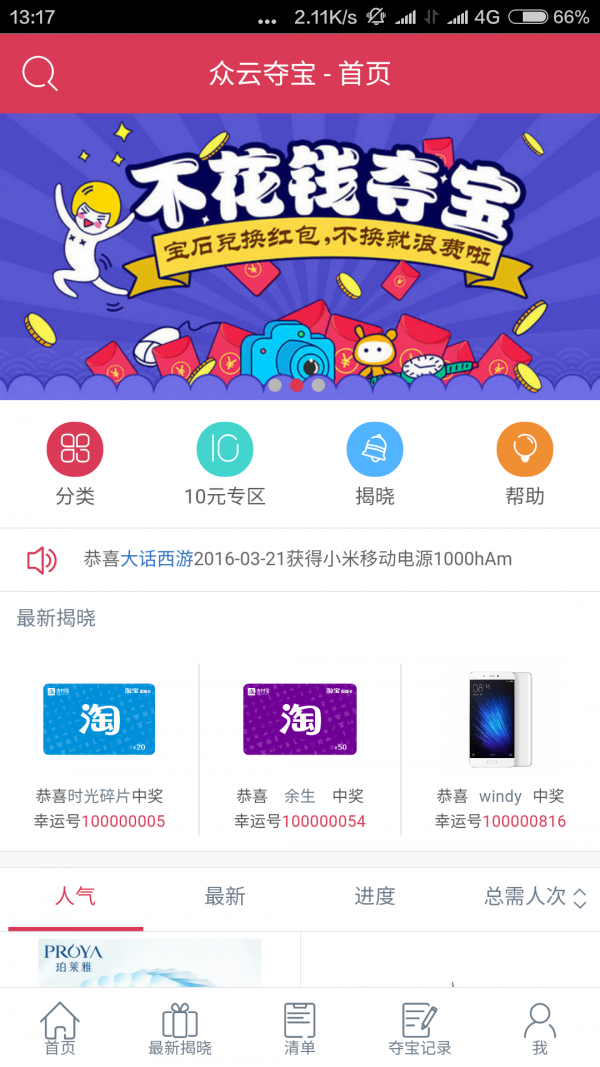This screenshot has width=600, height=1067.
Task: Switch to the 最新 tab
Action: coord(225,896)
